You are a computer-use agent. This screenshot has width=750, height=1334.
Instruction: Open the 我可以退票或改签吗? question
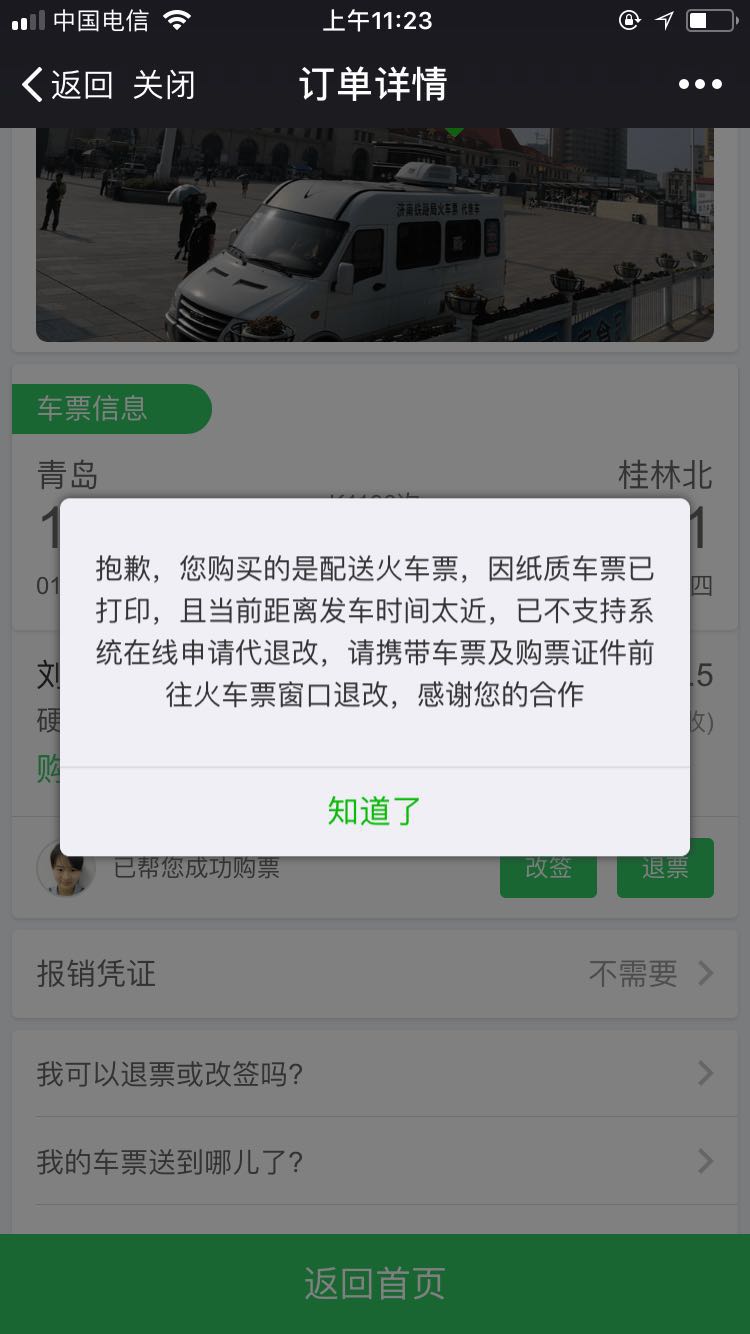pyautogui.click(x=374, y=1074)
